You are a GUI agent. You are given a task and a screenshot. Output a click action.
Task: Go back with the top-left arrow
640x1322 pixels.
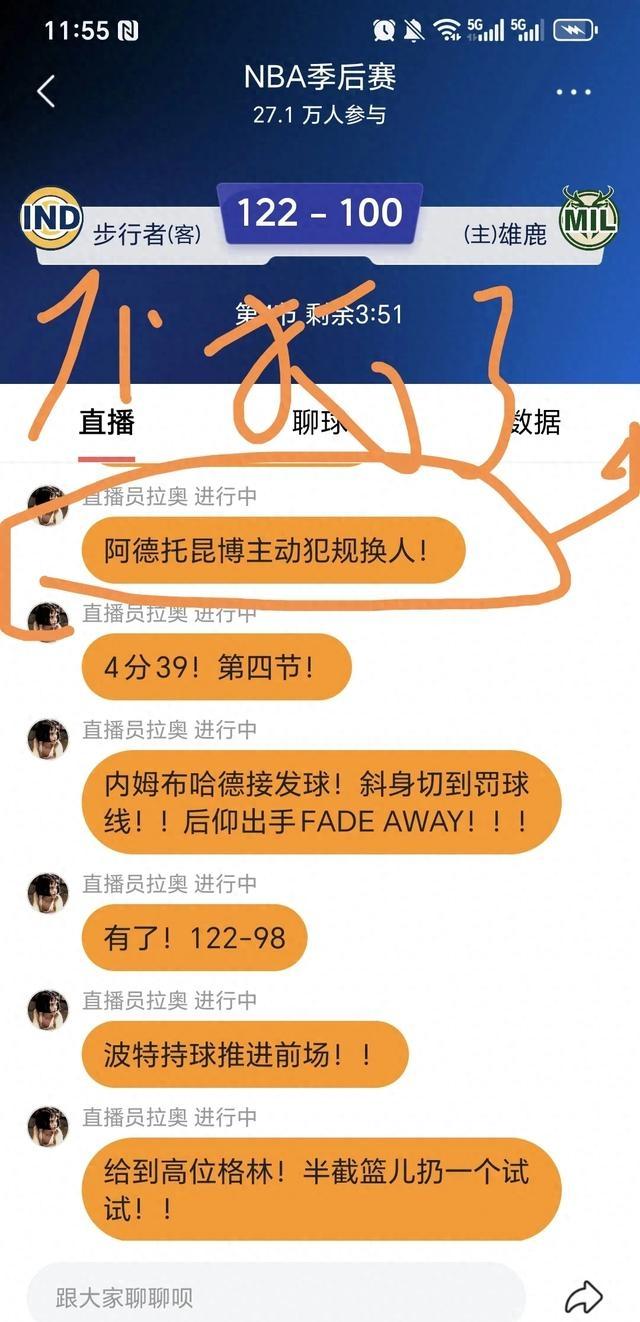[46, 92]
